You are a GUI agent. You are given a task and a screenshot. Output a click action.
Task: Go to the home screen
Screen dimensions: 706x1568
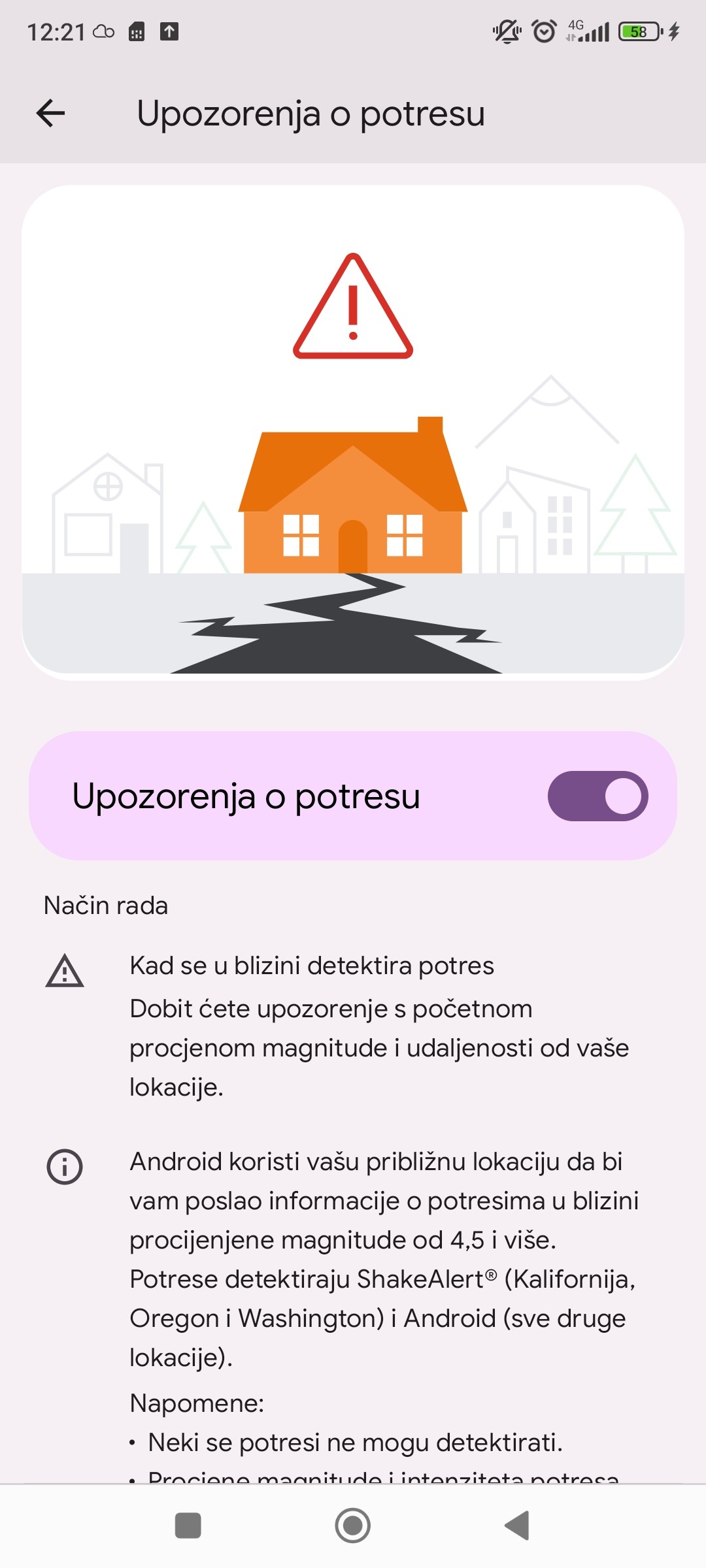coord(353,1526)
